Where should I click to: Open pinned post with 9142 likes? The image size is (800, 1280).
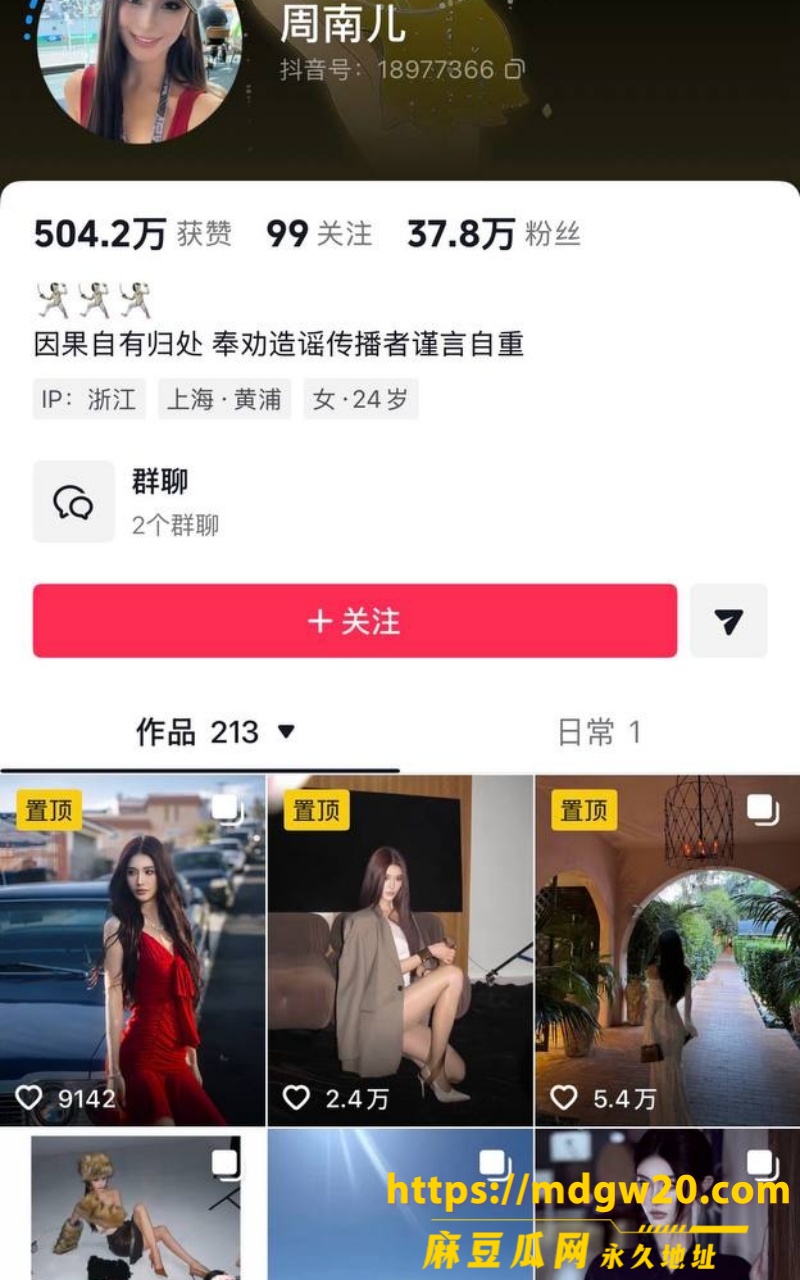[133, 951]
